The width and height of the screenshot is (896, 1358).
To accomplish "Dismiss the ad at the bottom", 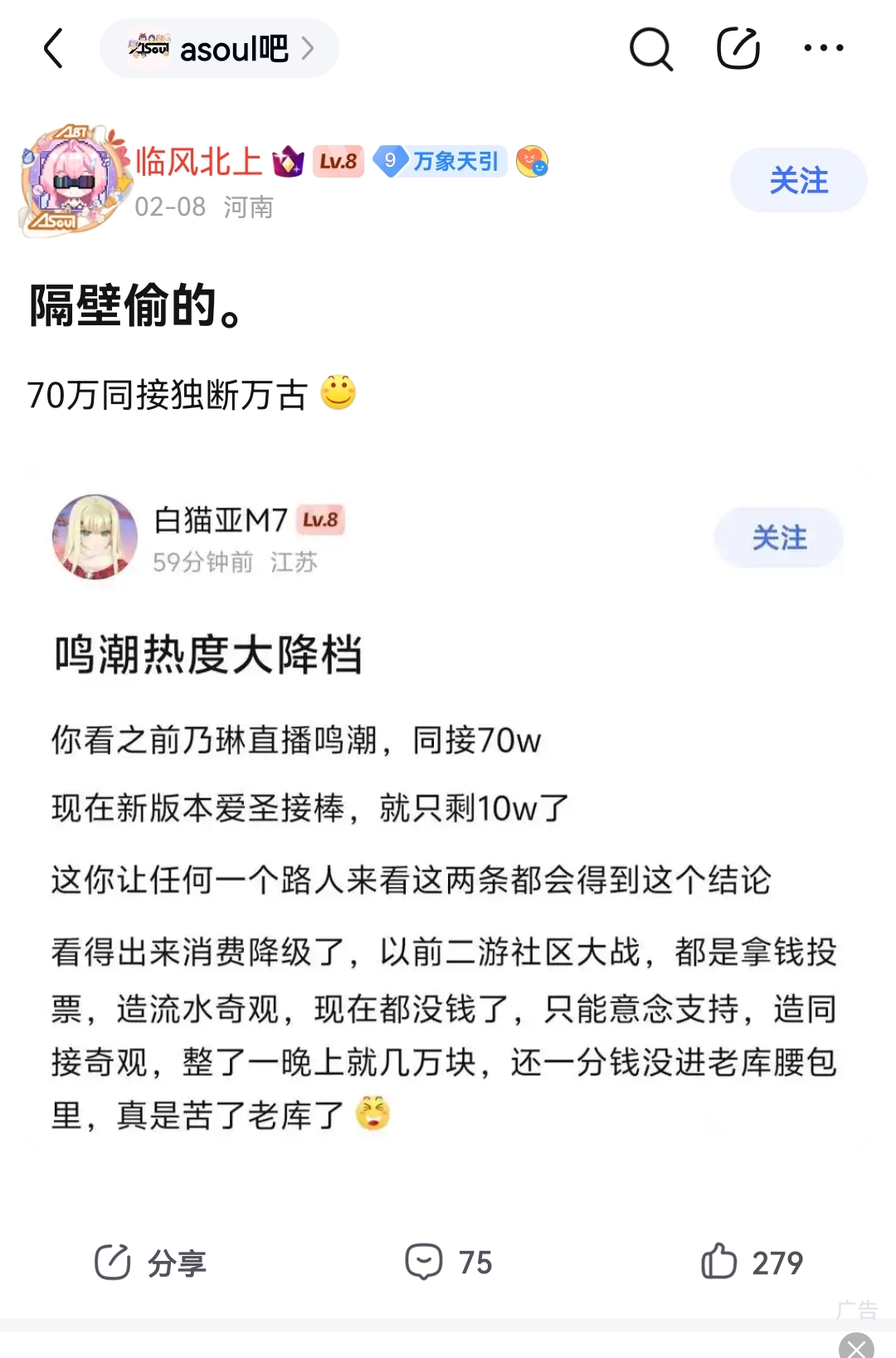I will (855, 1345).
